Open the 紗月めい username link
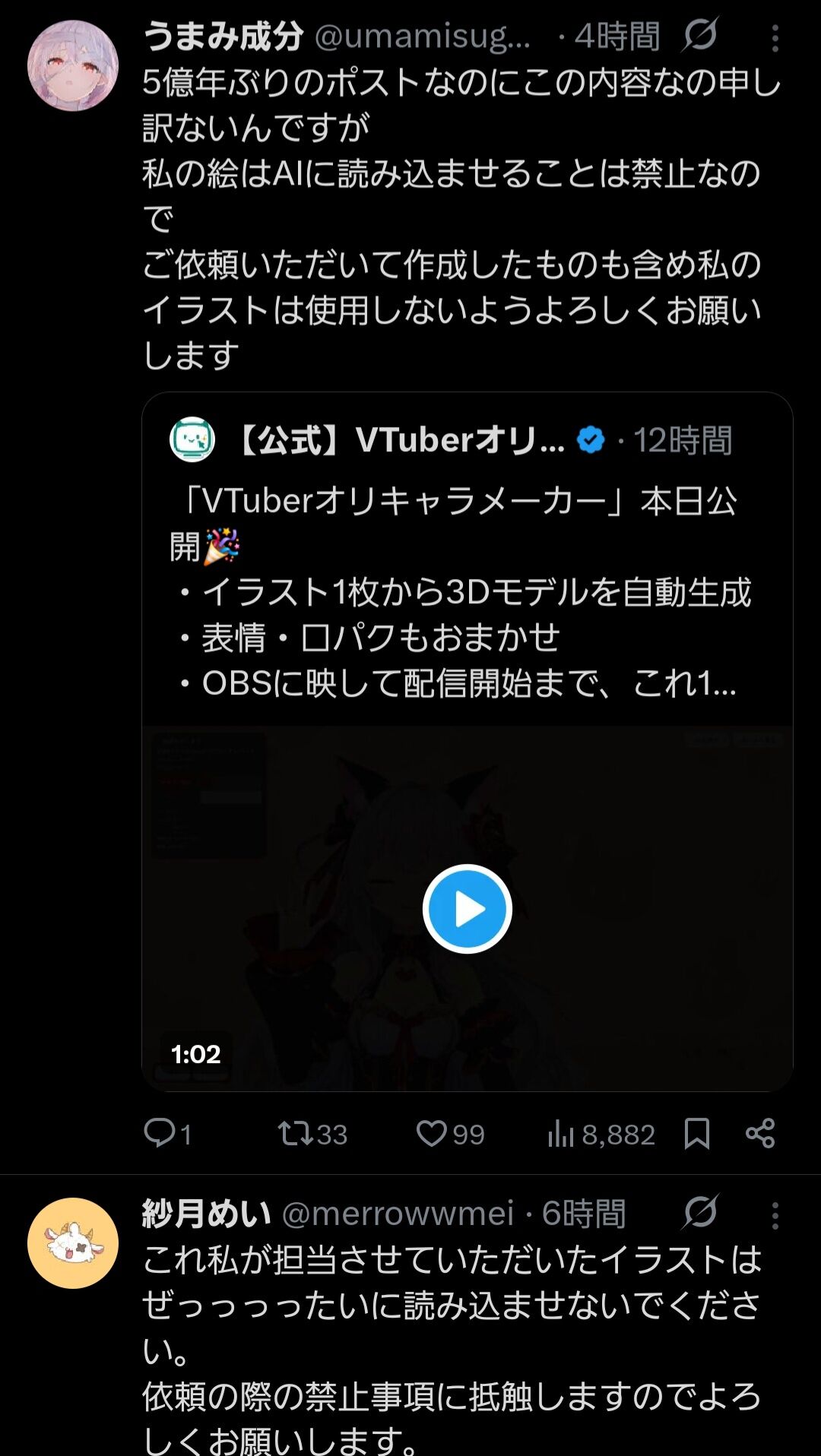821x1456 pixels. (x=206, y=1214)
